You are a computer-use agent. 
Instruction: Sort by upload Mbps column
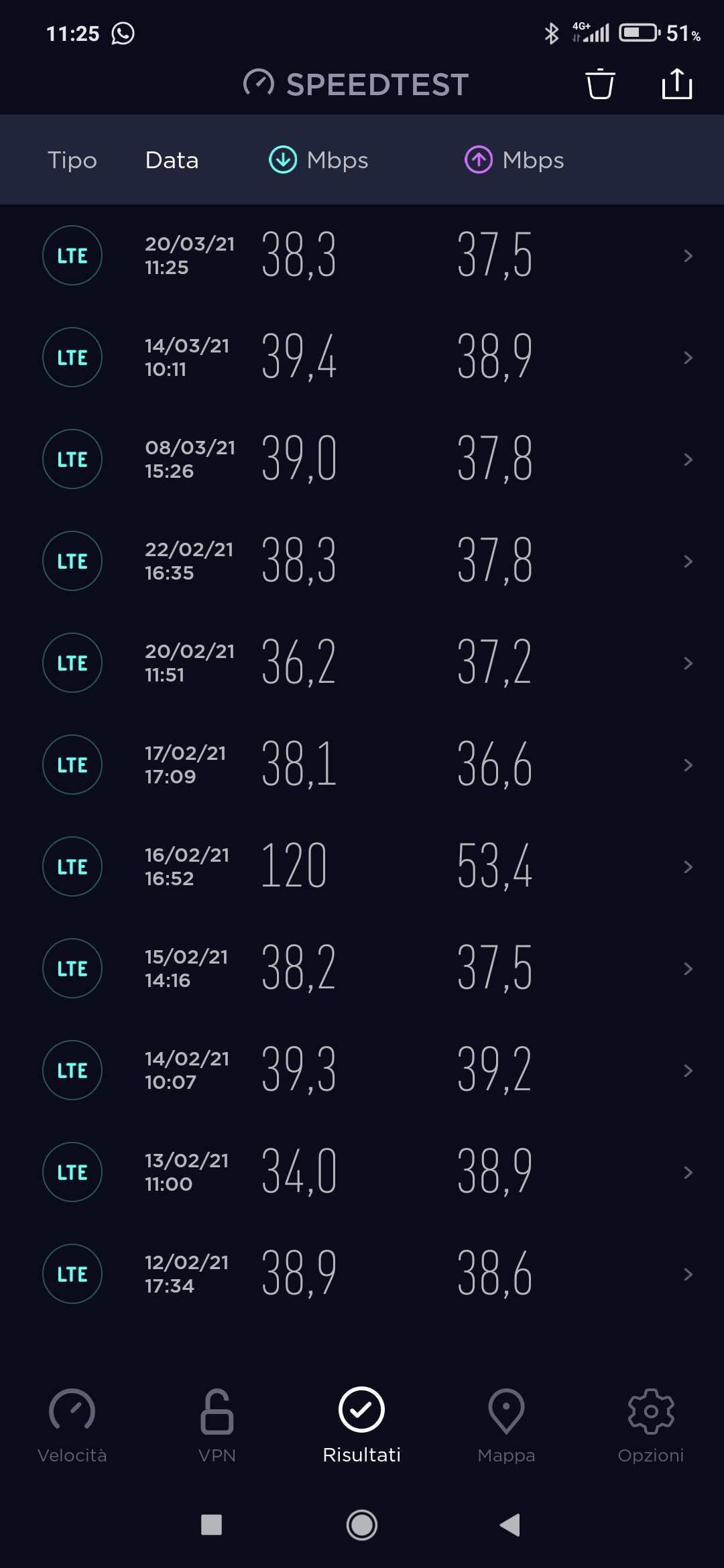[x=514, y=160]
